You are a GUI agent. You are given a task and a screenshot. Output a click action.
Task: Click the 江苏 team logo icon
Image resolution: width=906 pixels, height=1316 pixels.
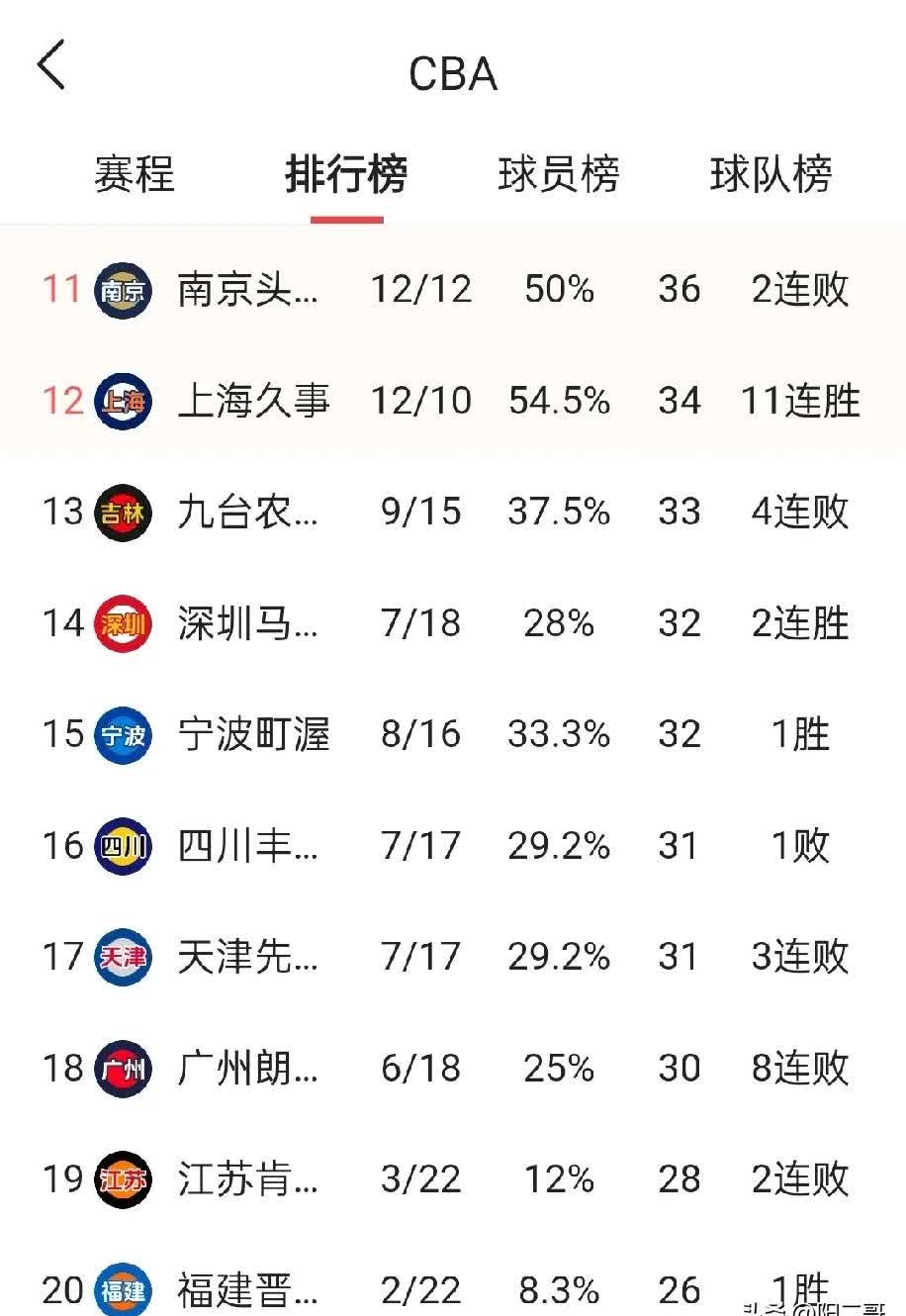[x=123, y=1179]
